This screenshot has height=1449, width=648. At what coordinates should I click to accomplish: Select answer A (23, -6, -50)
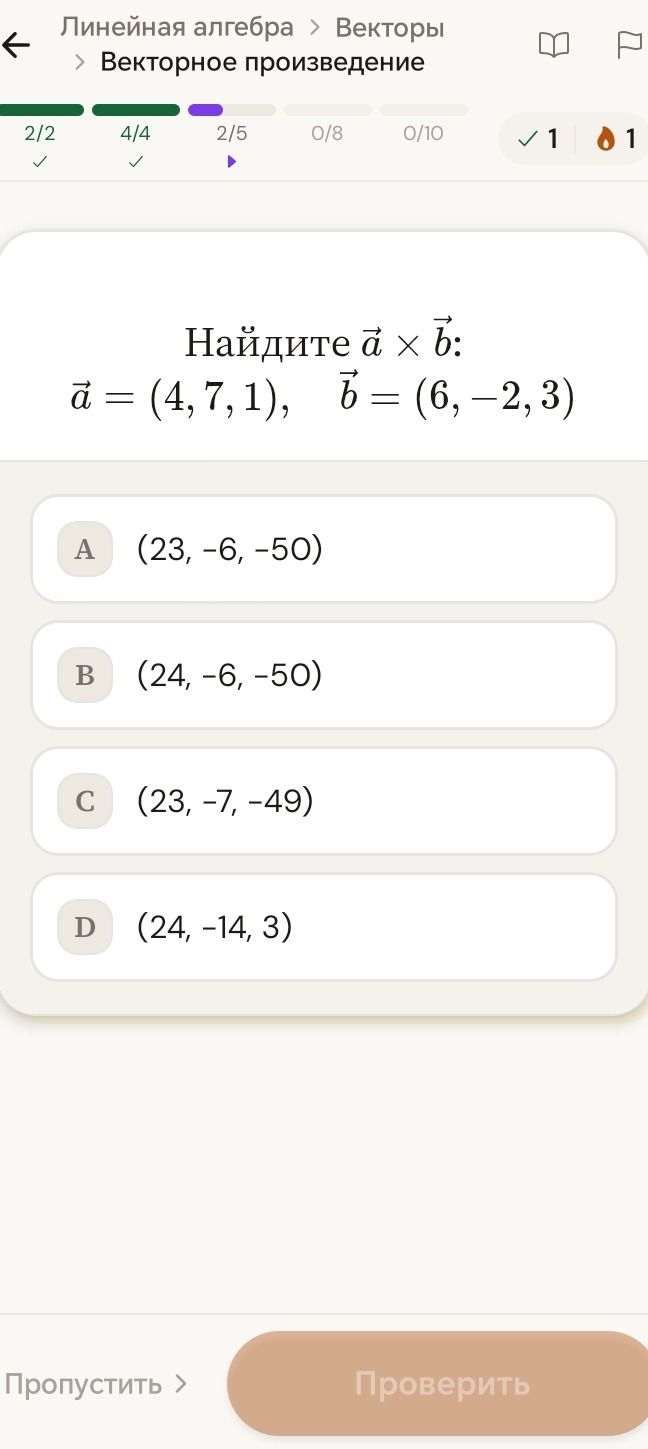click(x=324, y=549)
